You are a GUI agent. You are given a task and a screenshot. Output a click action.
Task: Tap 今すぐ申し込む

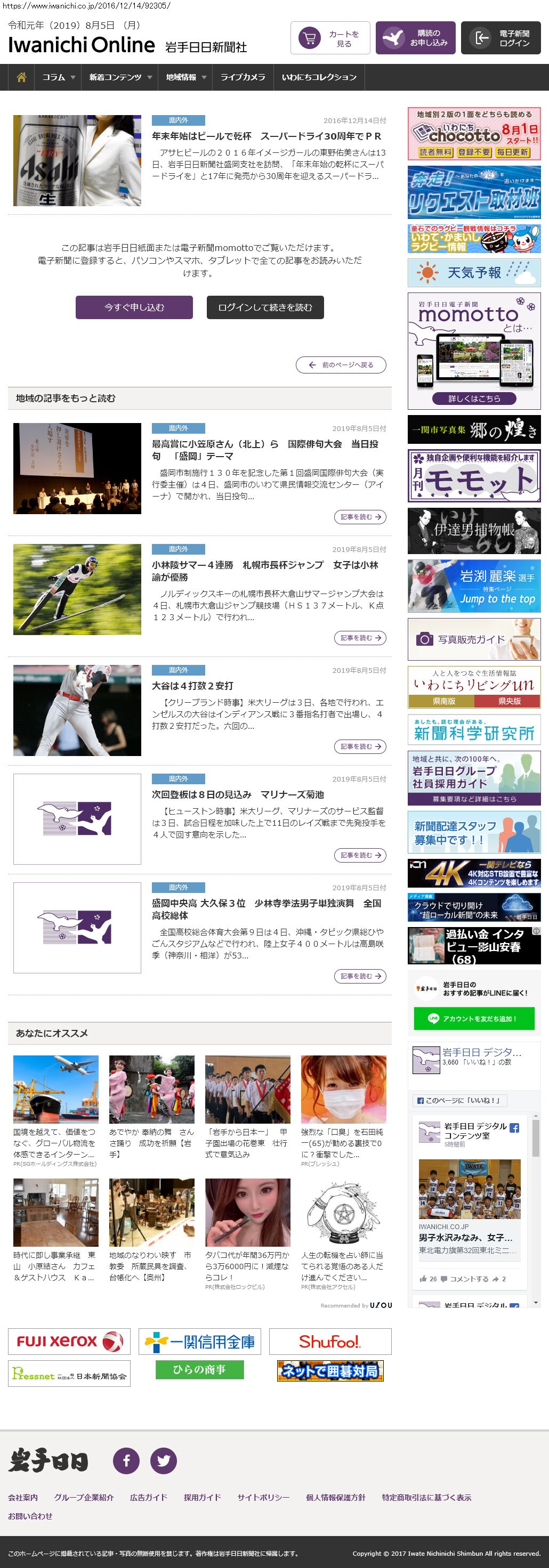pos(134,307)
